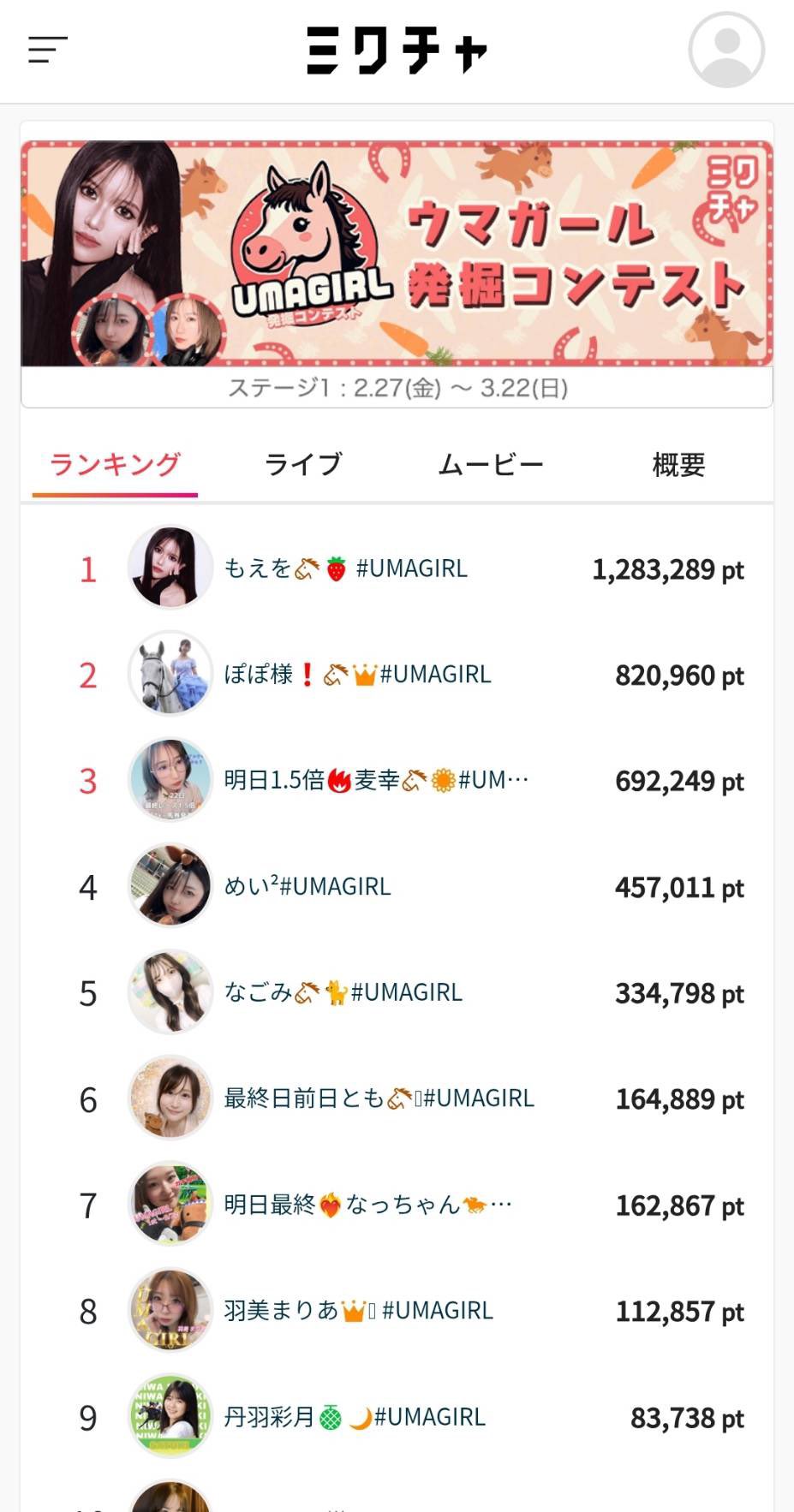
Task: Open rank 4 めい² profile
Action: pos(307,886)
